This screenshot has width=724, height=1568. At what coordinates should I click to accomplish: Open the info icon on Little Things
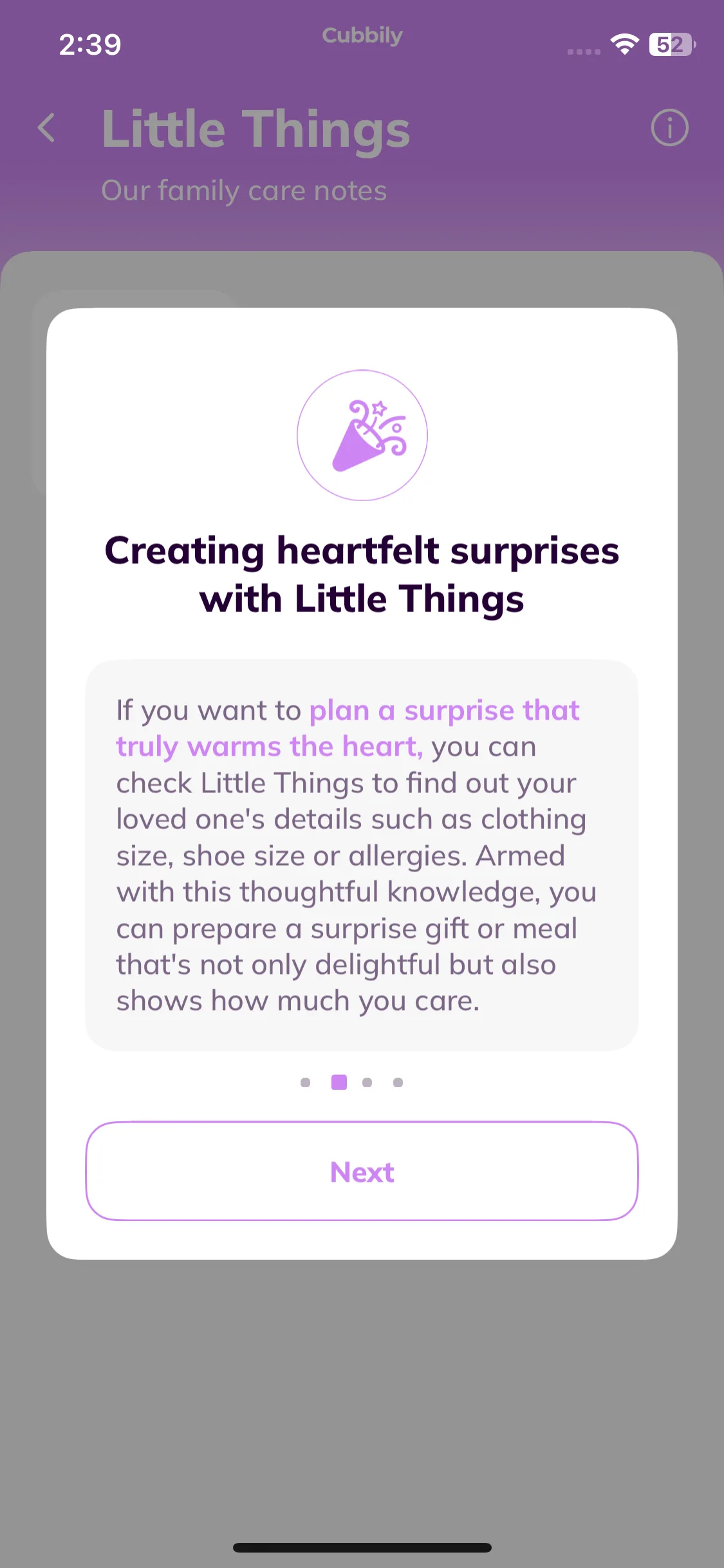point(669,127)
